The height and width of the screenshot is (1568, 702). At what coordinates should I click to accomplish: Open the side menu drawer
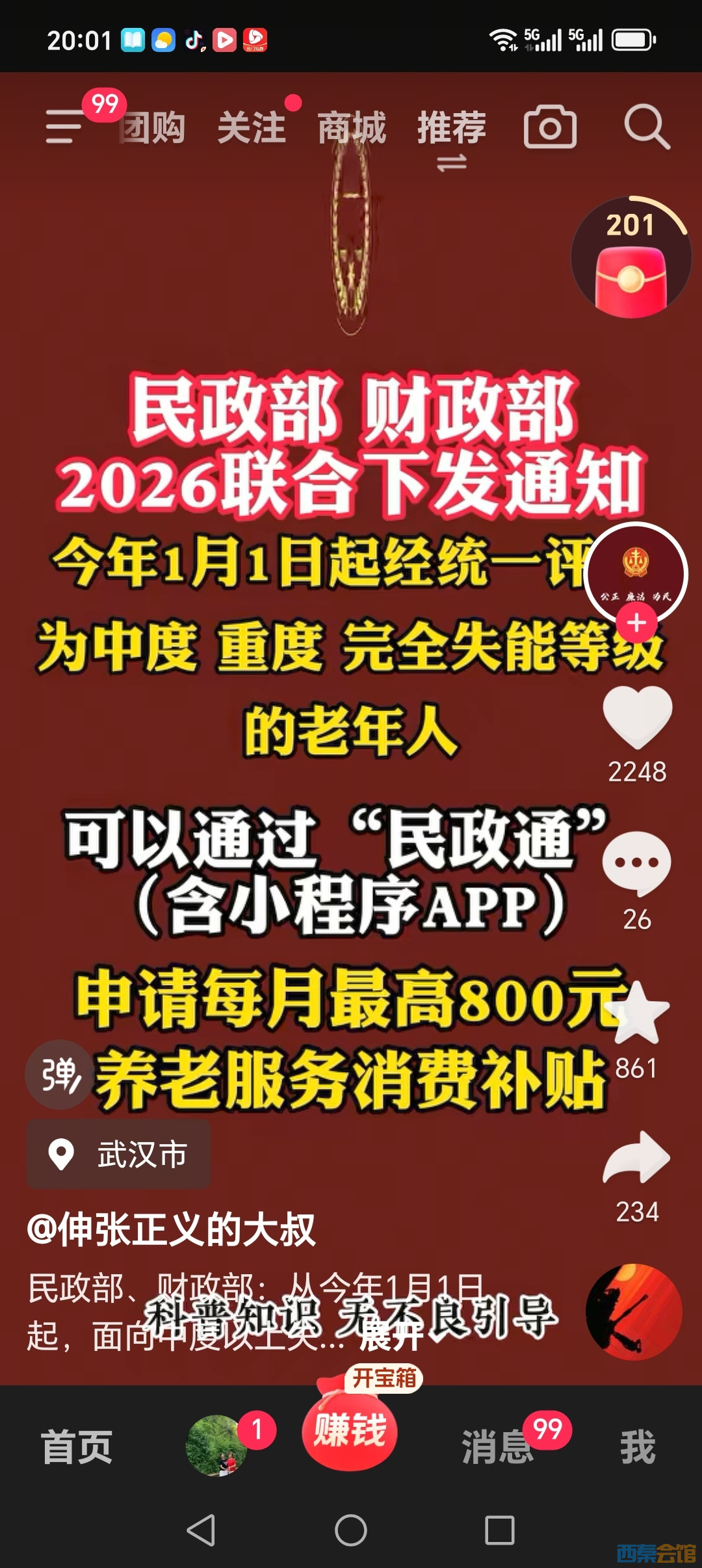[x=64, y=126]
